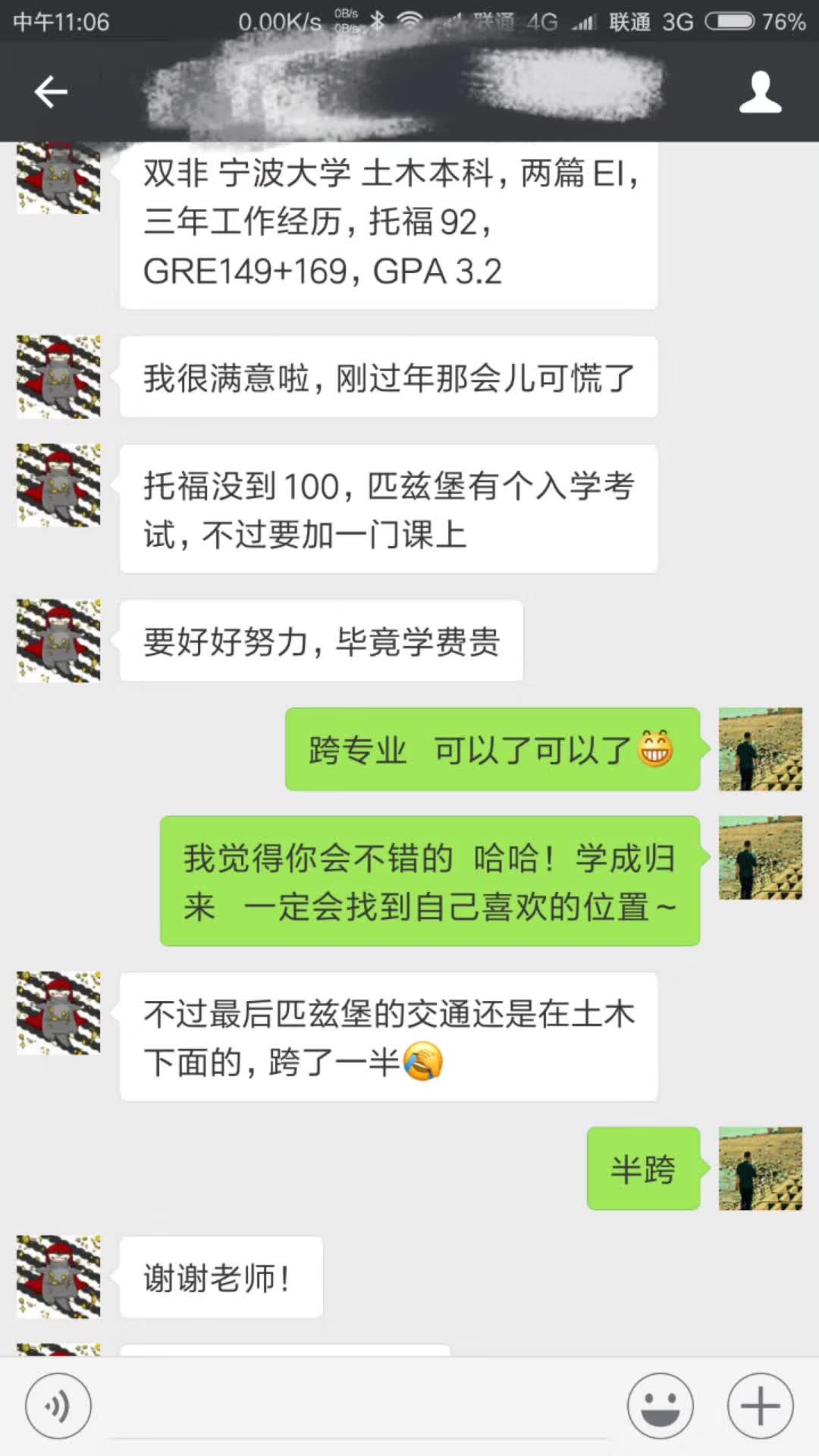Go back to the chat list
This screenshot has height=1456, width=819.
click(x=51, y=93)
